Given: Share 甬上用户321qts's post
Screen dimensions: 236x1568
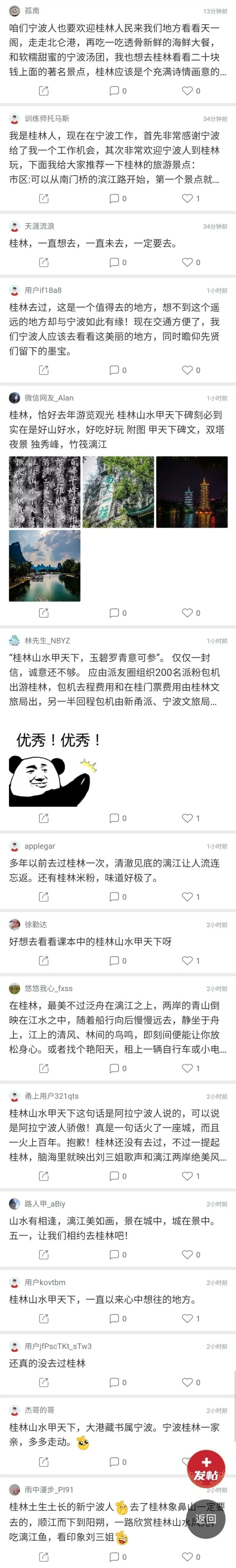Looking at the screenshot, I should point(44,1176).
